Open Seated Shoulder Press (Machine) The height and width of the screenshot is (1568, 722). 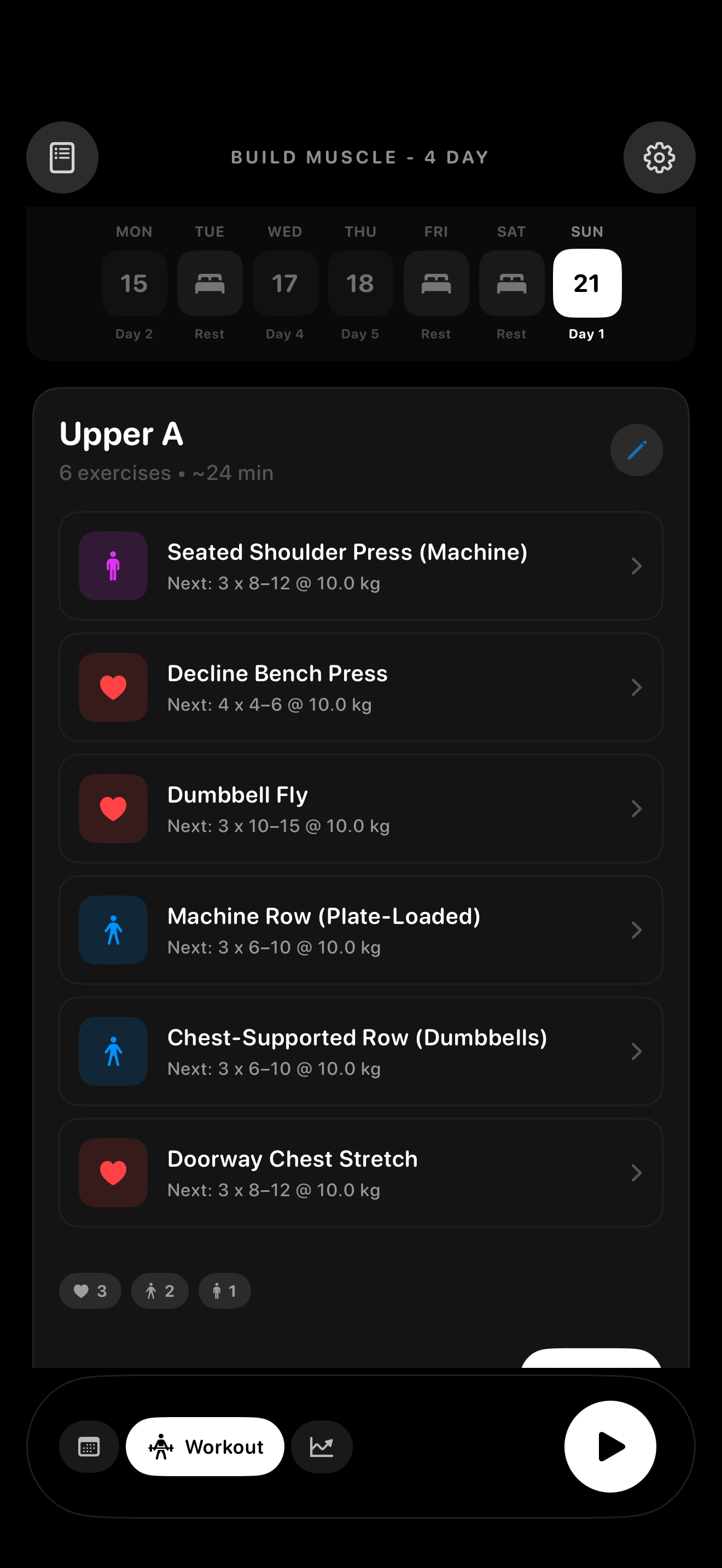360,566
